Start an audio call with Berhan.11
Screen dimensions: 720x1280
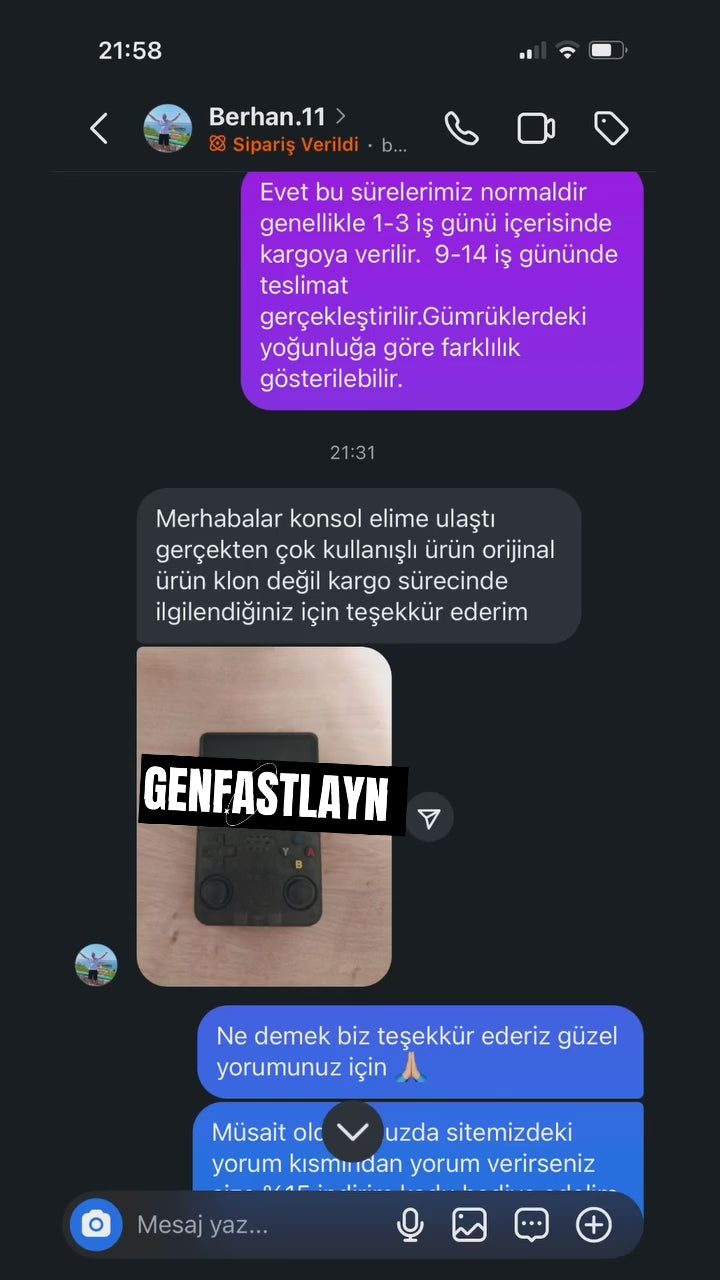point(461,129)
